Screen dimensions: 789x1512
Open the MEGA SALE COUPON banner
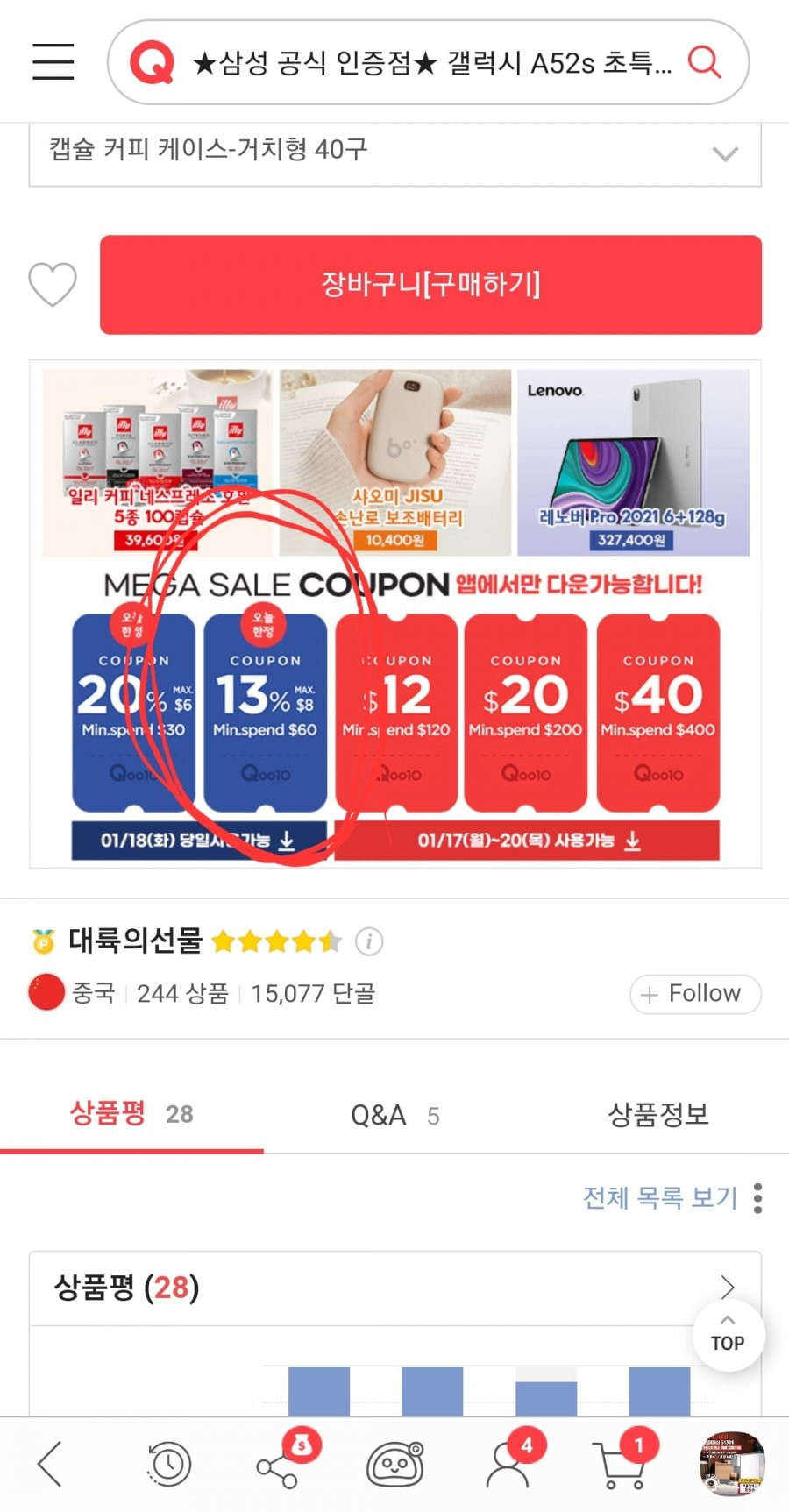point(395,614)
